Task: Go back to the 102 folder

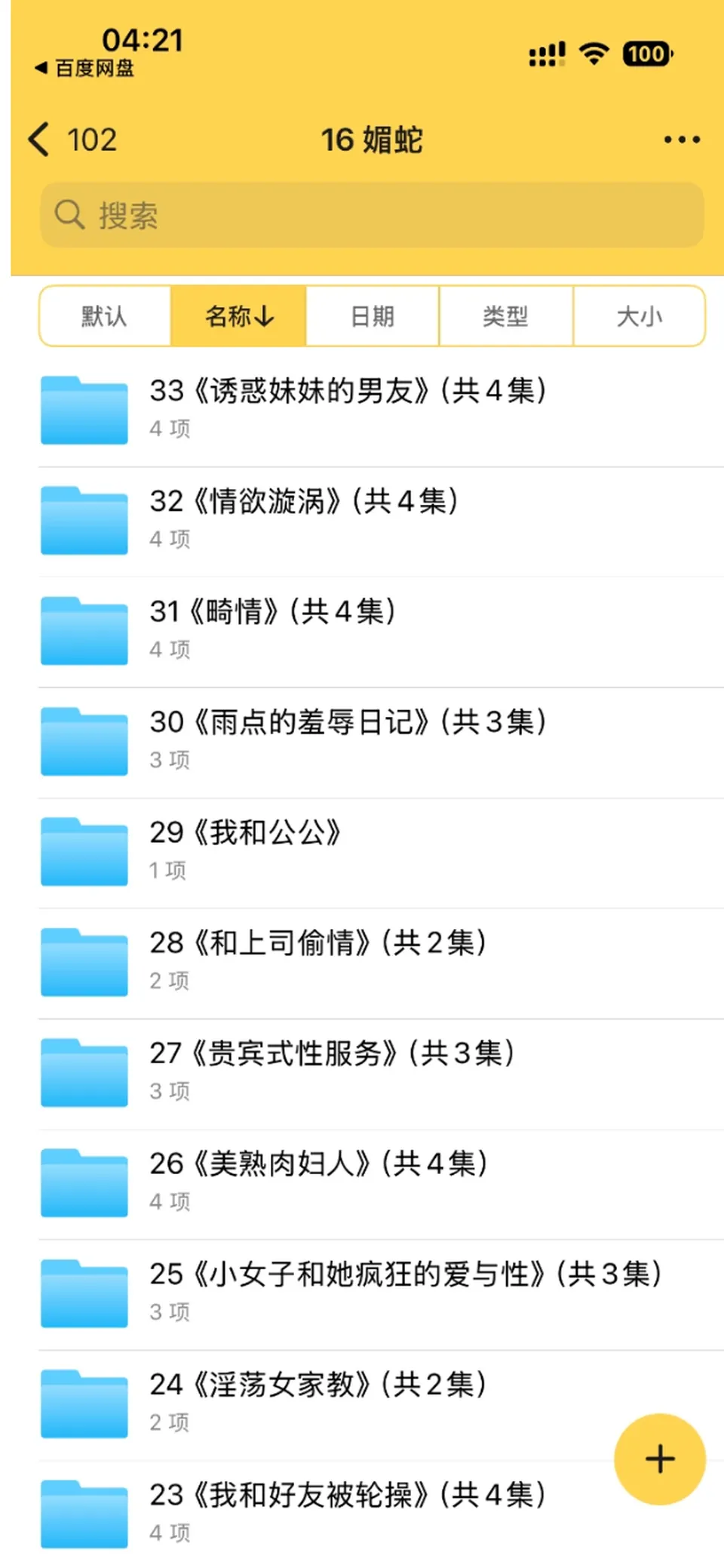Action: tap(72, 140)
